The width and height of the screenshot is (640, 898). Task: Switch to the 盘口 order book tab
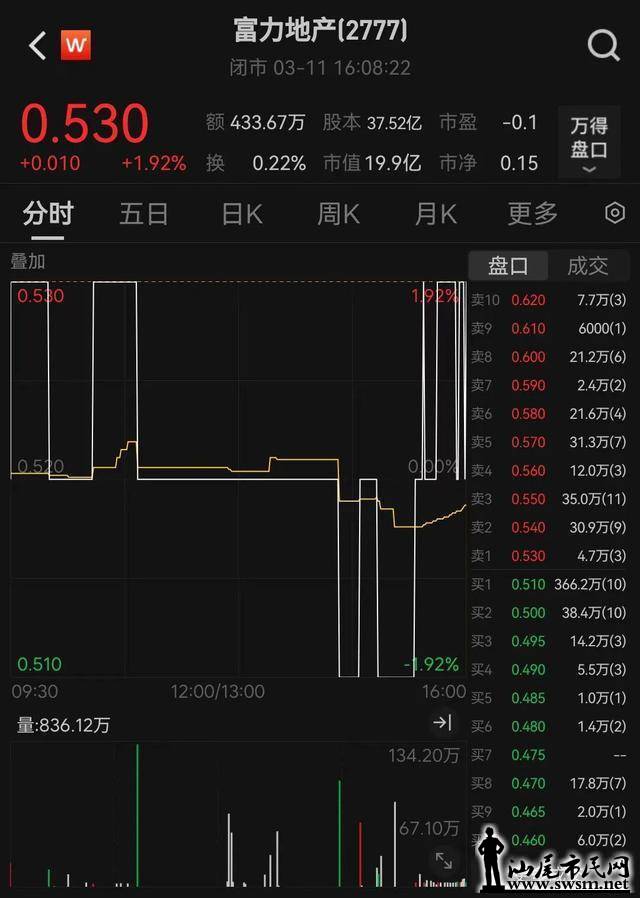click(x=508, y=266)
